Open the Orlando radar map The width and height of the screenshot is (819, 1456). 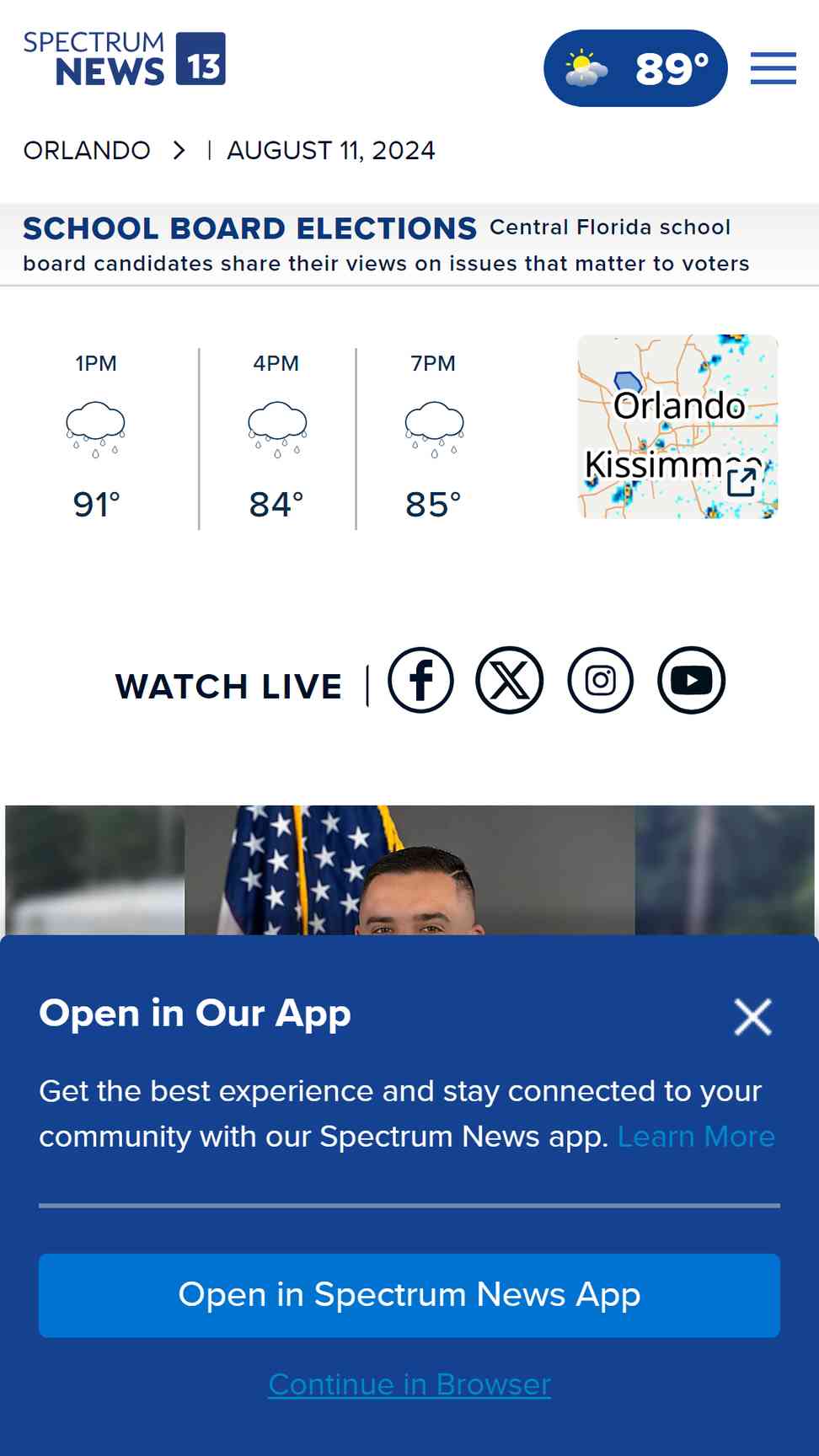677,426
